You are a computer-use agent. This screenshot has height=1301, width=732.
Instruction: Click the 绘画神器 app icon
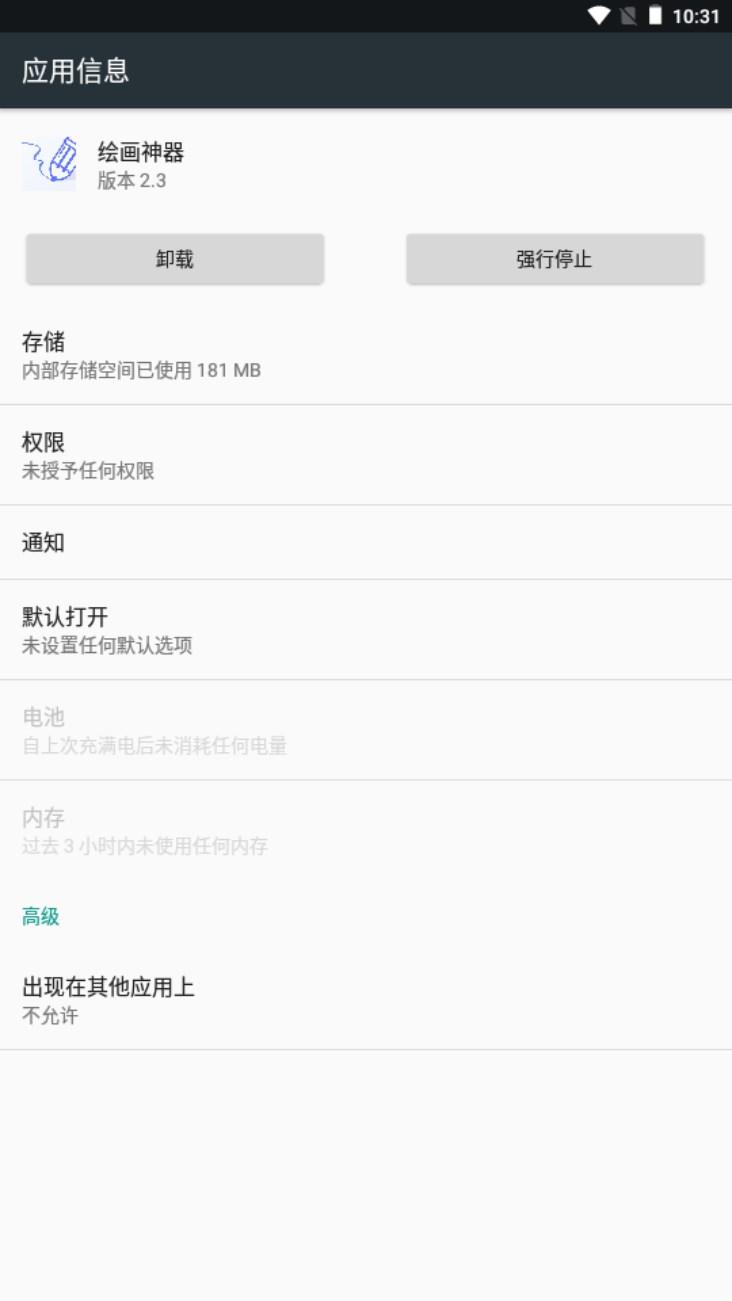49,163
